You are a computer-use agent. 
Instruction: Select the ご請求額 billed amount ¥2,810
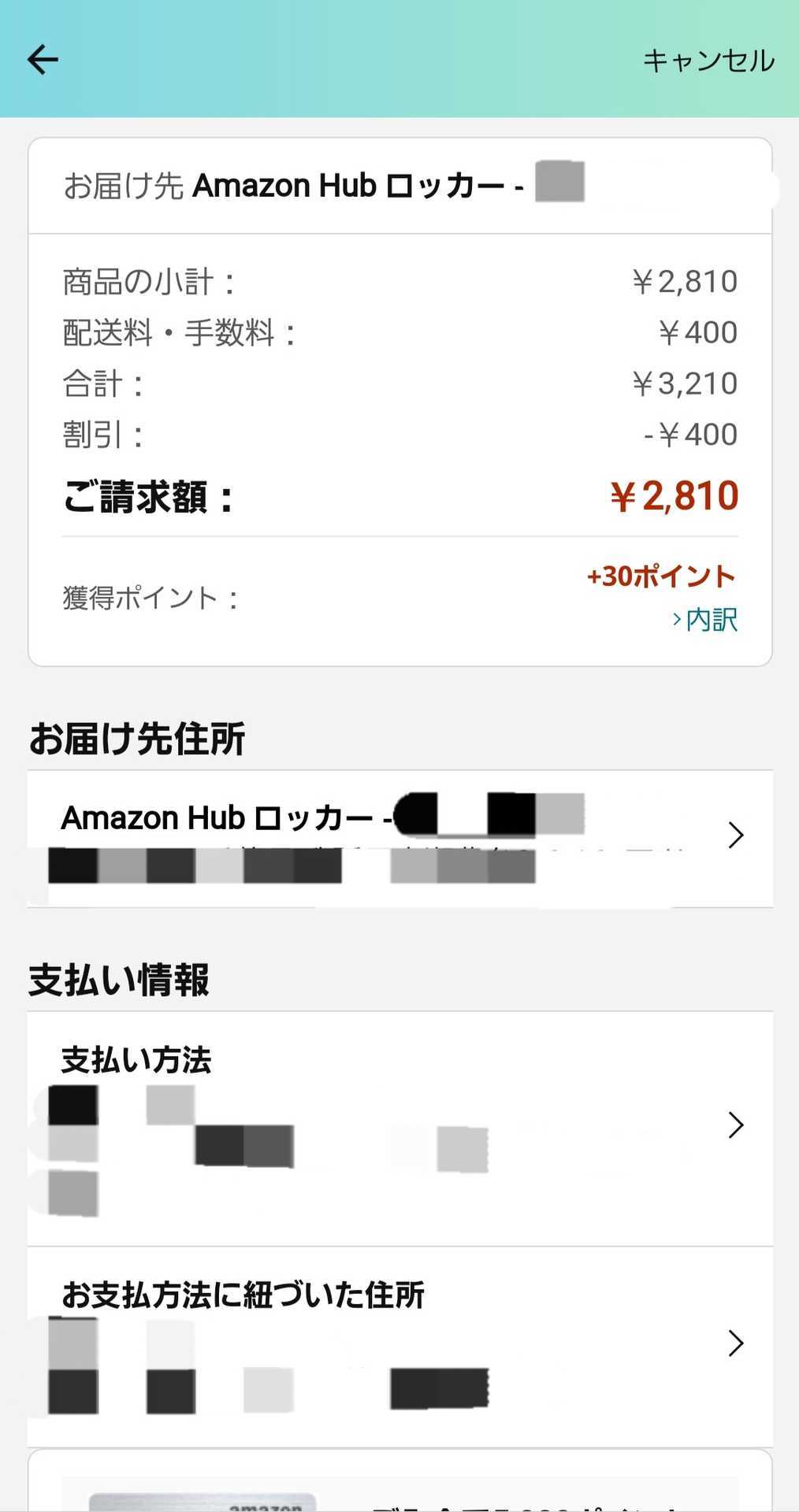click(x=676, y=497)
